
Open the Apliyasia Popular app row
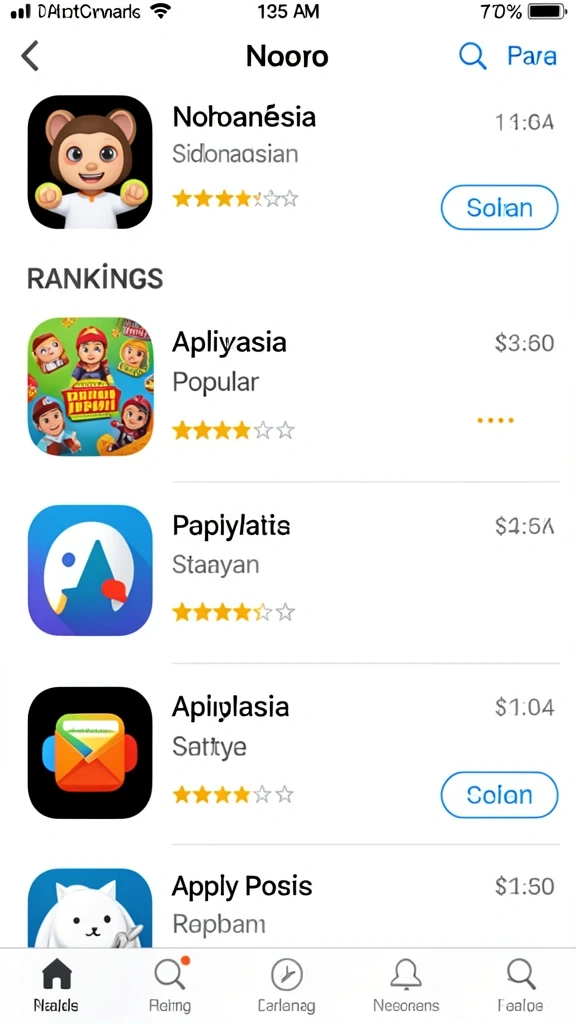point(293,387)
